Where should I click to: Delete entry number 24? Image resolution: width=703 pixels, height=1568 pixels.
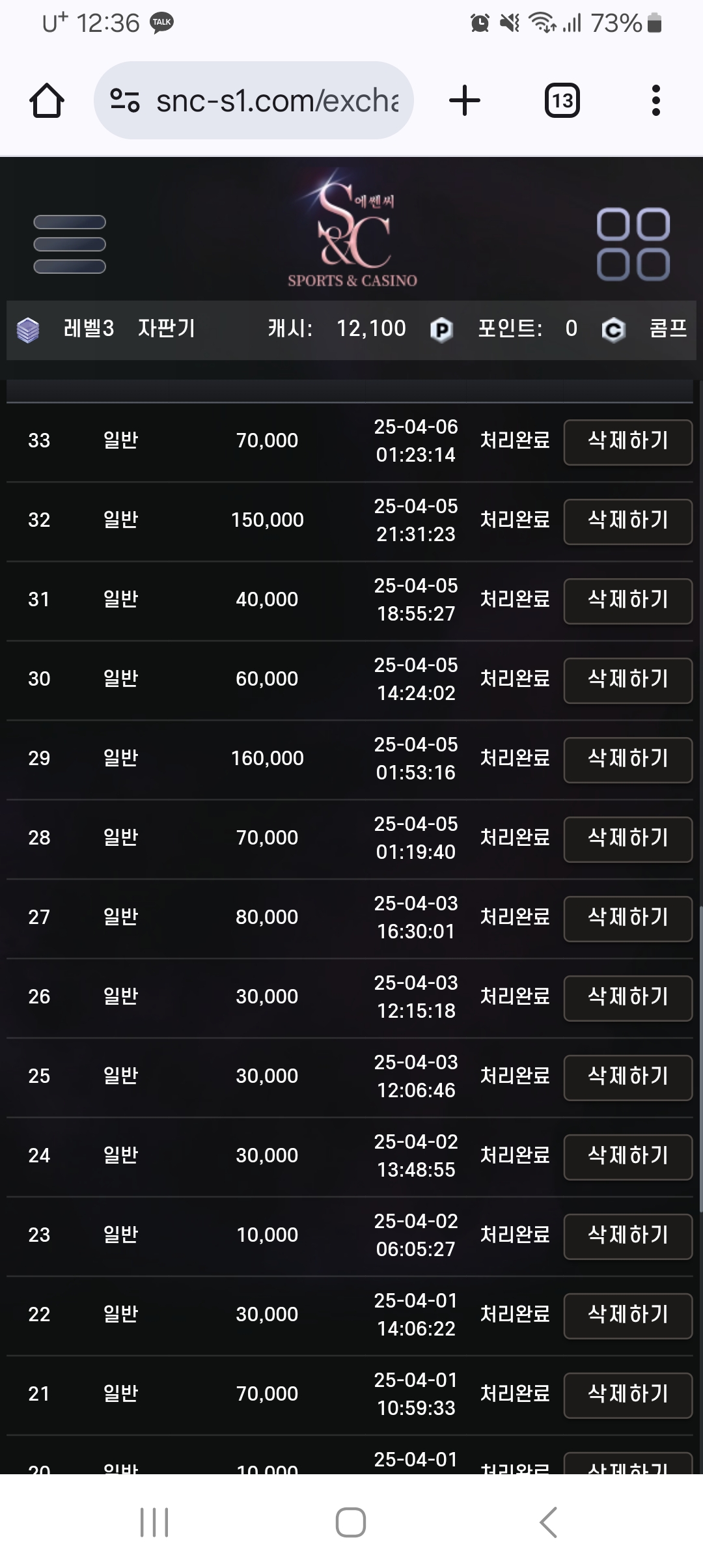tap(628, 1157)
